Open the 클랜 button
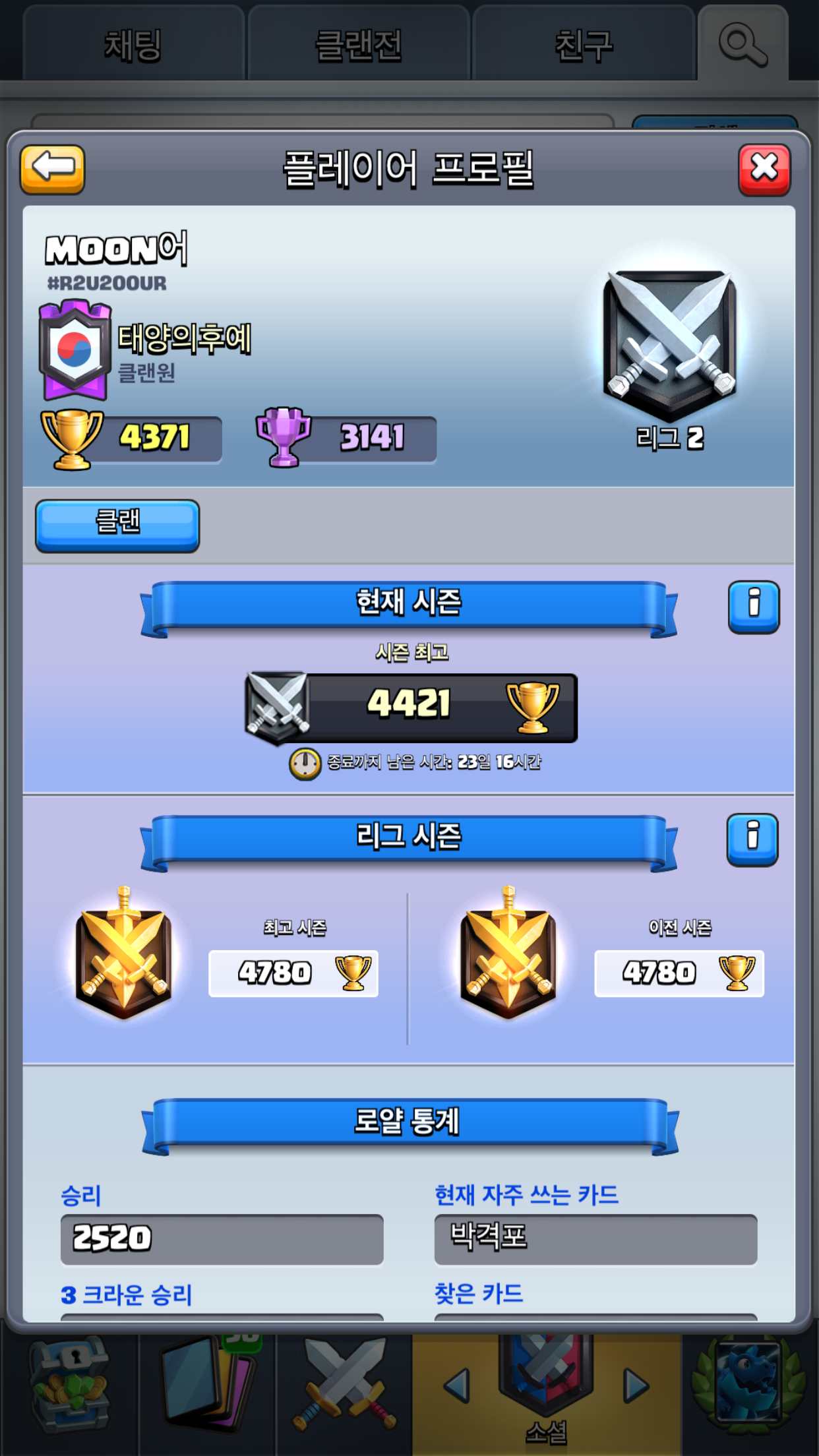 point(117,525)
